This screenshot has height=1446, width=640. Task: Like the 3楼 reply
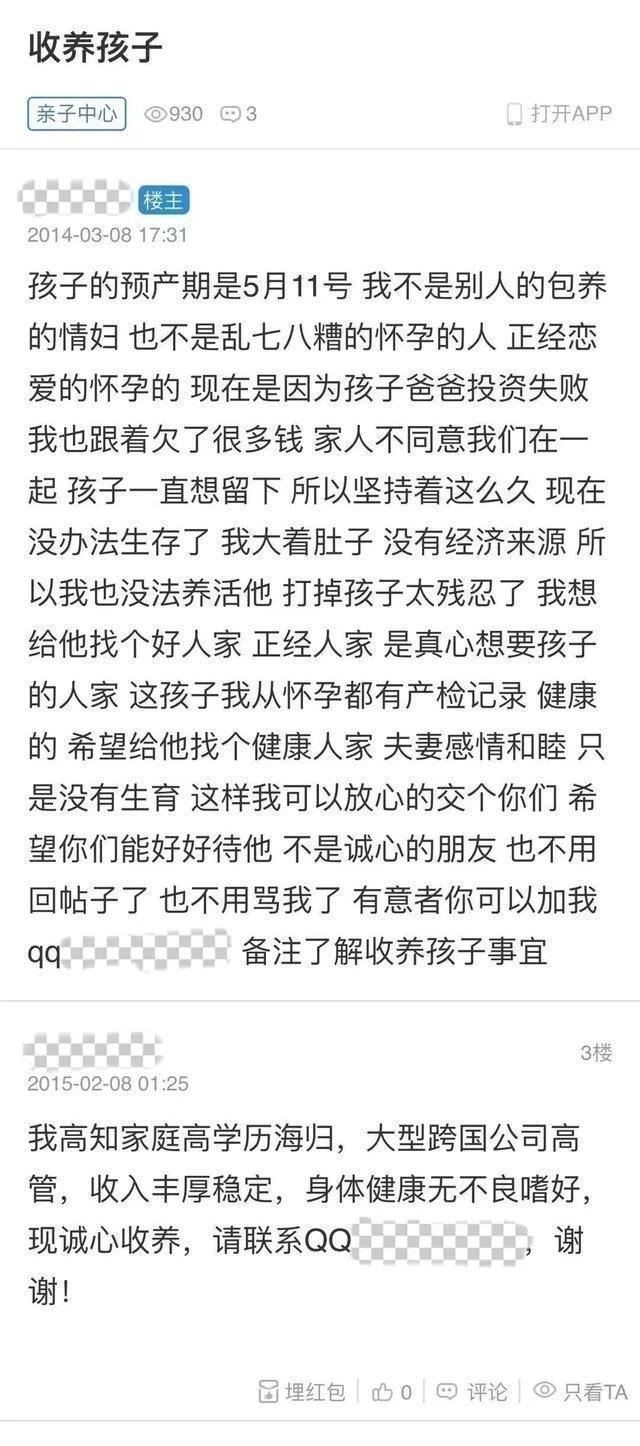pyautogui.click(x=391, y=1391)
